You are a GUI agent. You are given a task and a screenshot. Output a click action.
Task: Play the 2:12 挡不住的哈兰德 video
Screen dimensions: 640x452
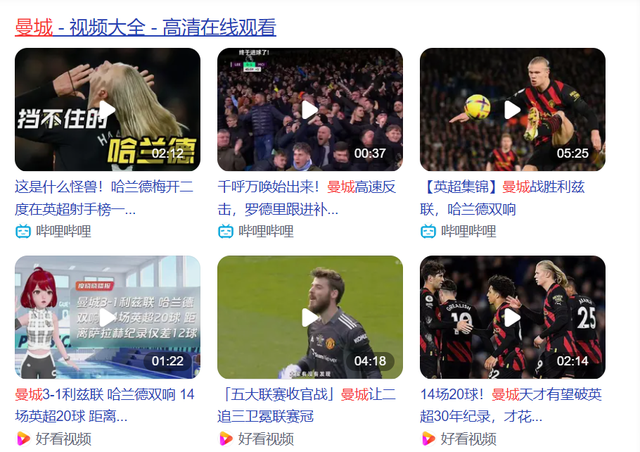point(108,109)
